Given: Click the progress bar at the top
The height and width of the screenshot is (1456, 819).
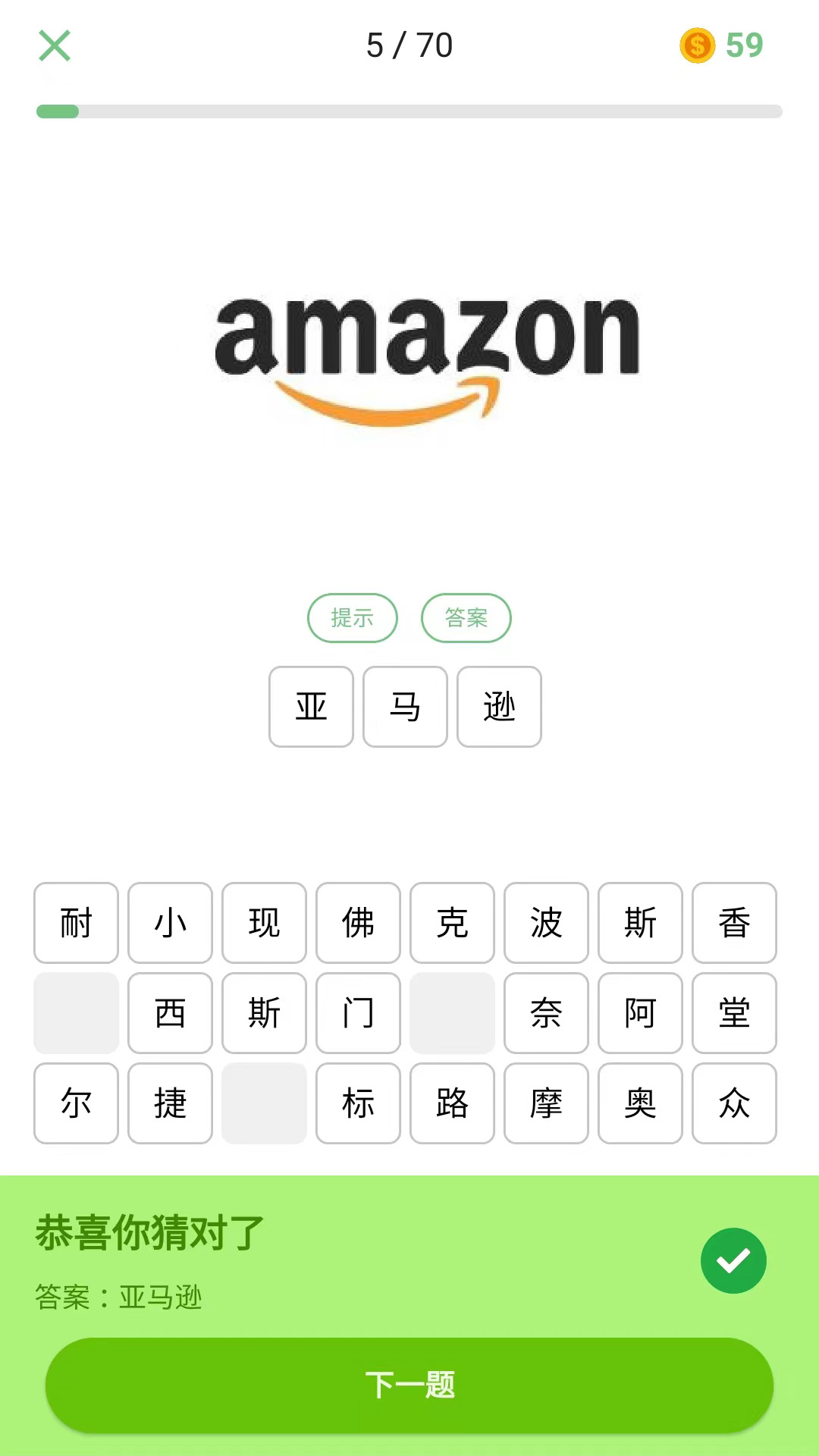Looking at the screenshot, I should (x=409, y=111).
